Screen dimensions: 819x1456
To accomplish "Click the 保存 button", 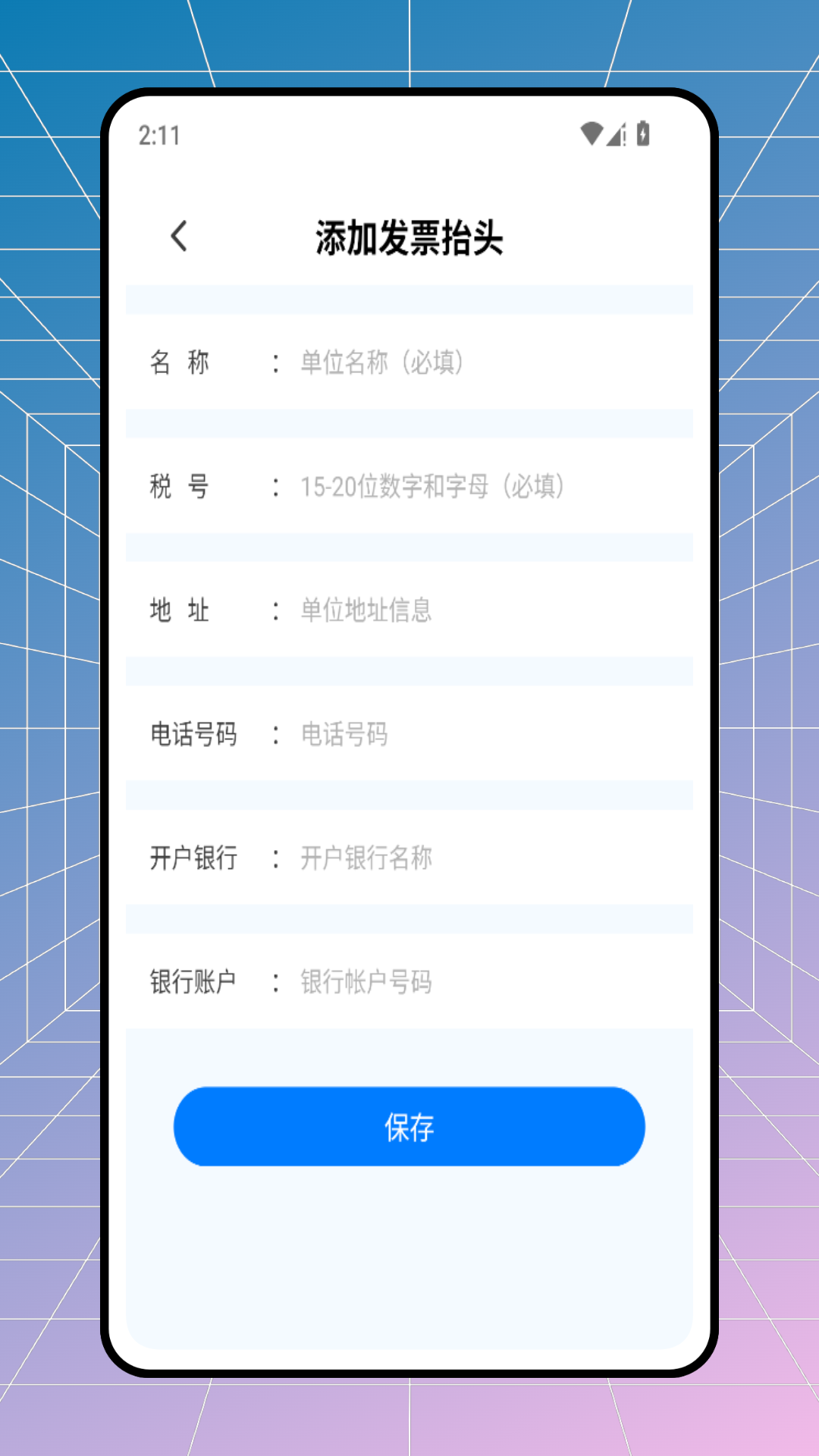I will click(409, 1127).
